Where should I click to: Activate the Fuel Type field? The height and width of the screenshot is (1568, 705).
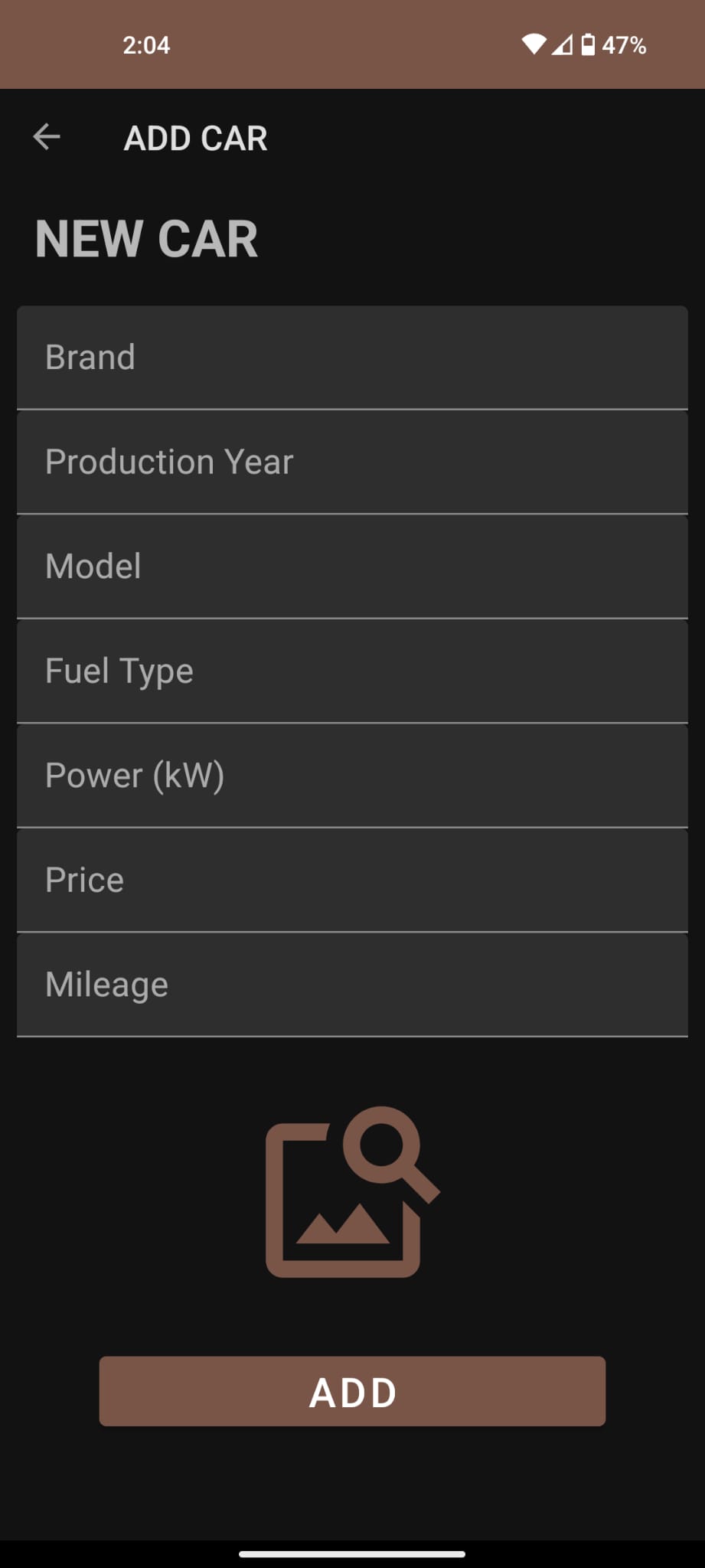click(x=352, y=671)
